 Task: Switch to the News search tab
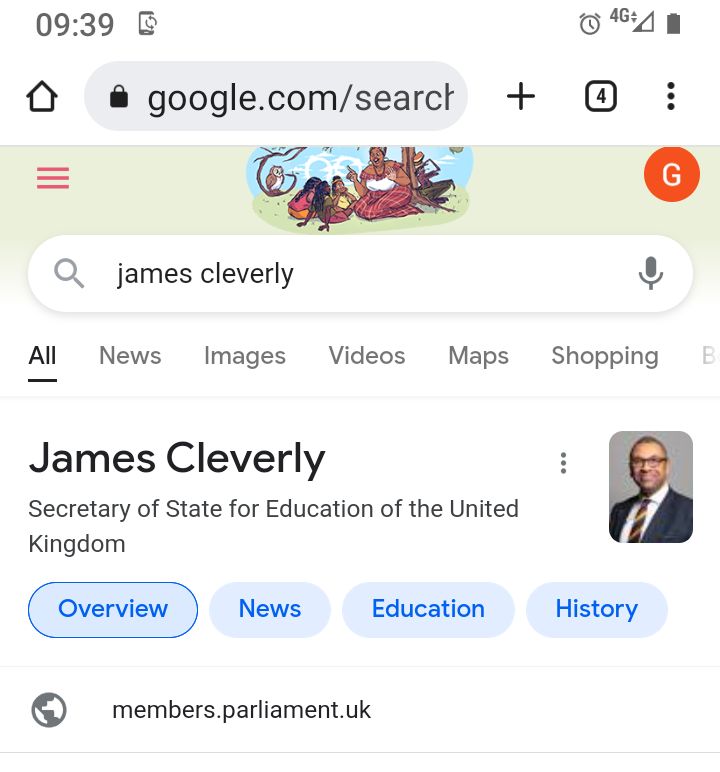pos(130,356)
